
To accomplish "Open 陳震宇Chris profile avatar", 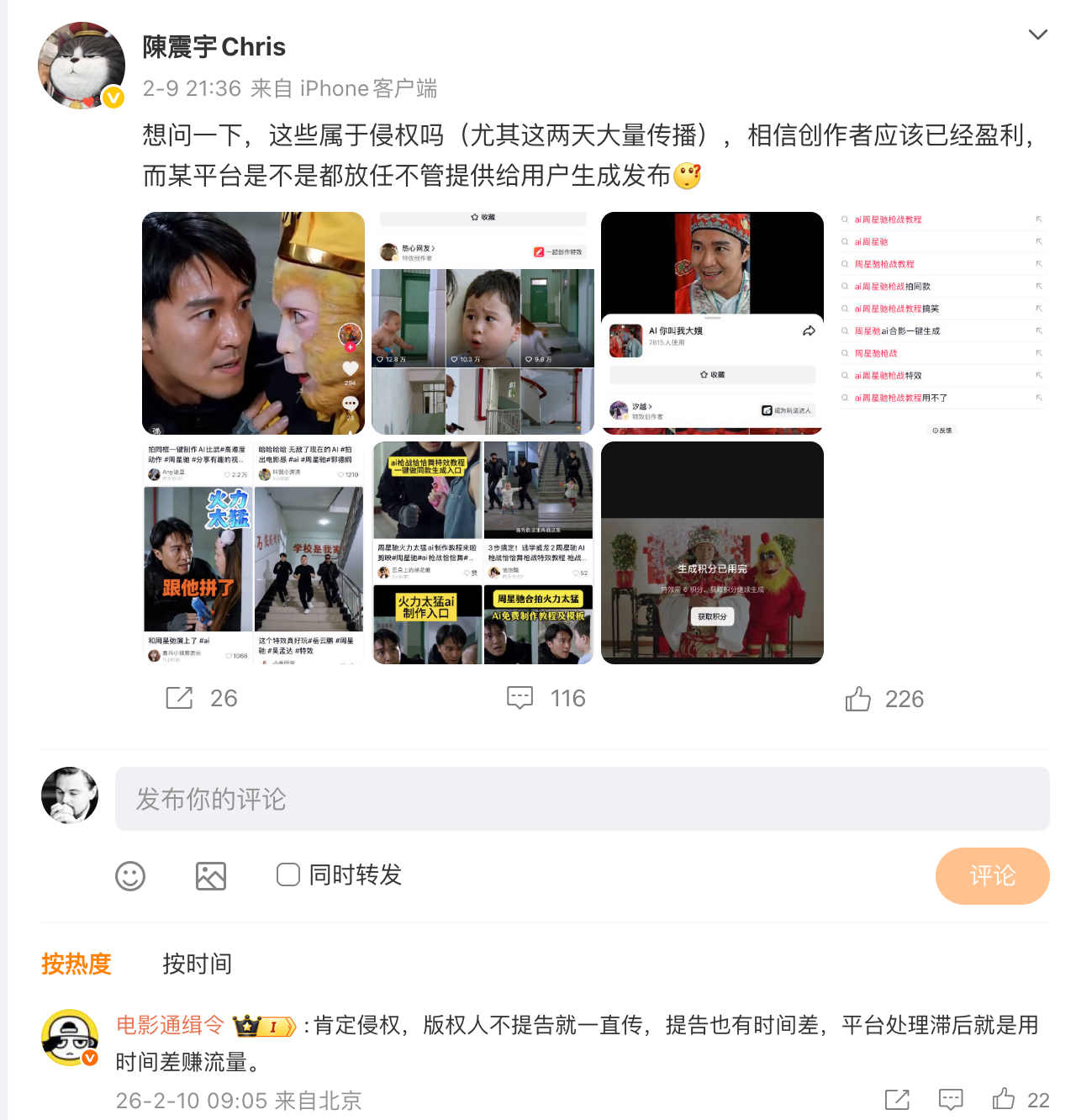I will [x=81, y=66].
